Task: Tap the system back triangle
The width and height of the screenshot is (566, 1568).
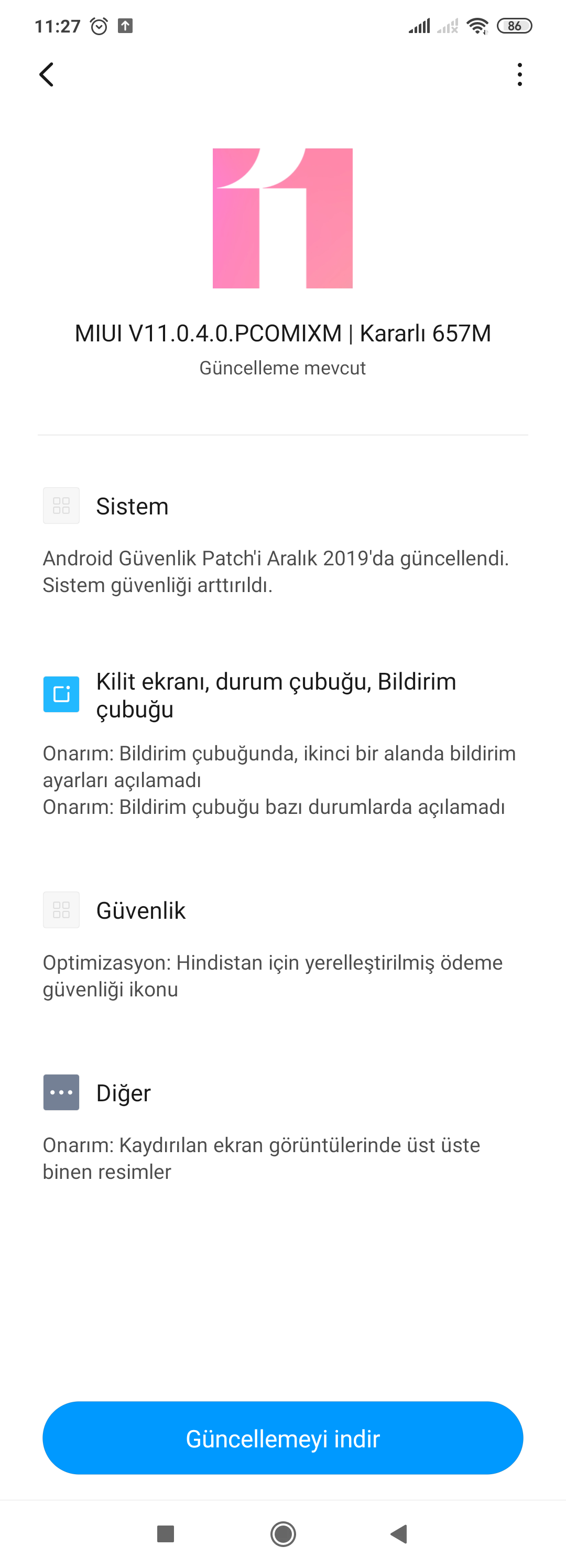Action: pos(399,1533)
